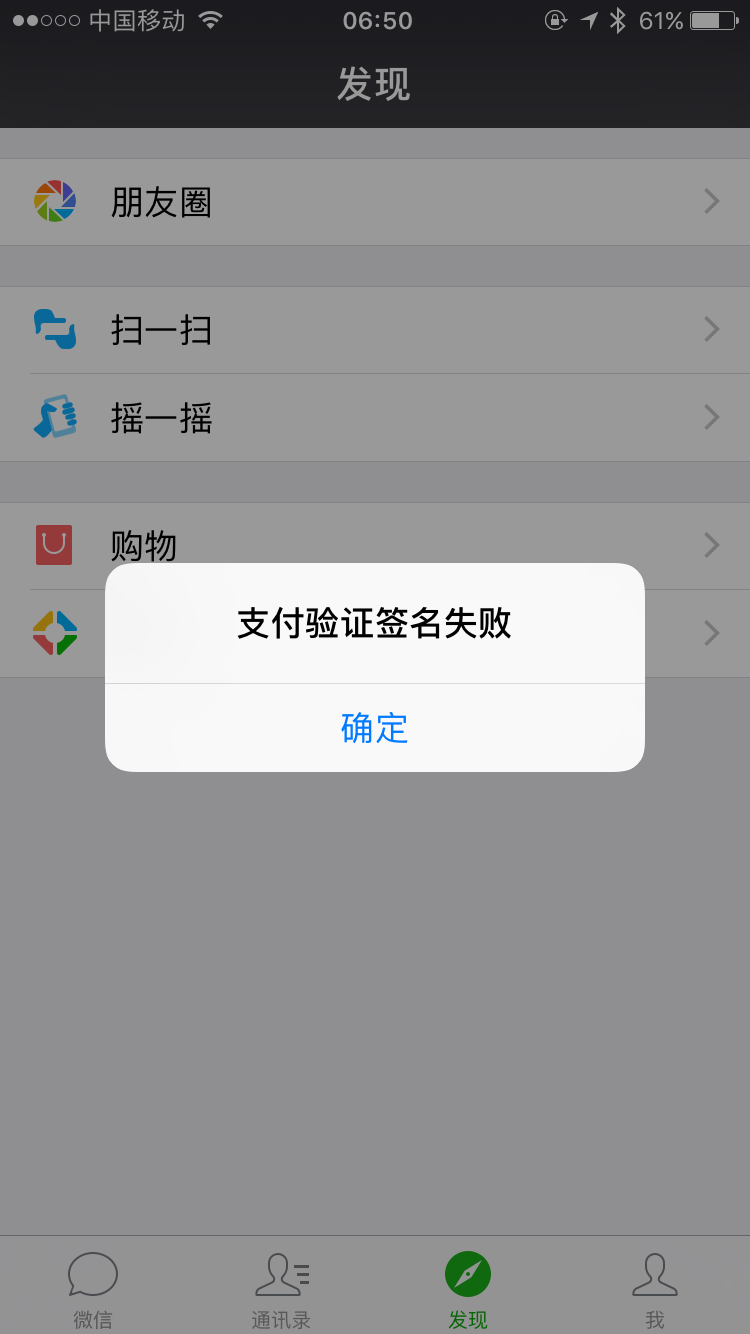Switch to the 微信 chats tab
The height and width of the screenshot is (1334, 750).
click(93, 1288)
